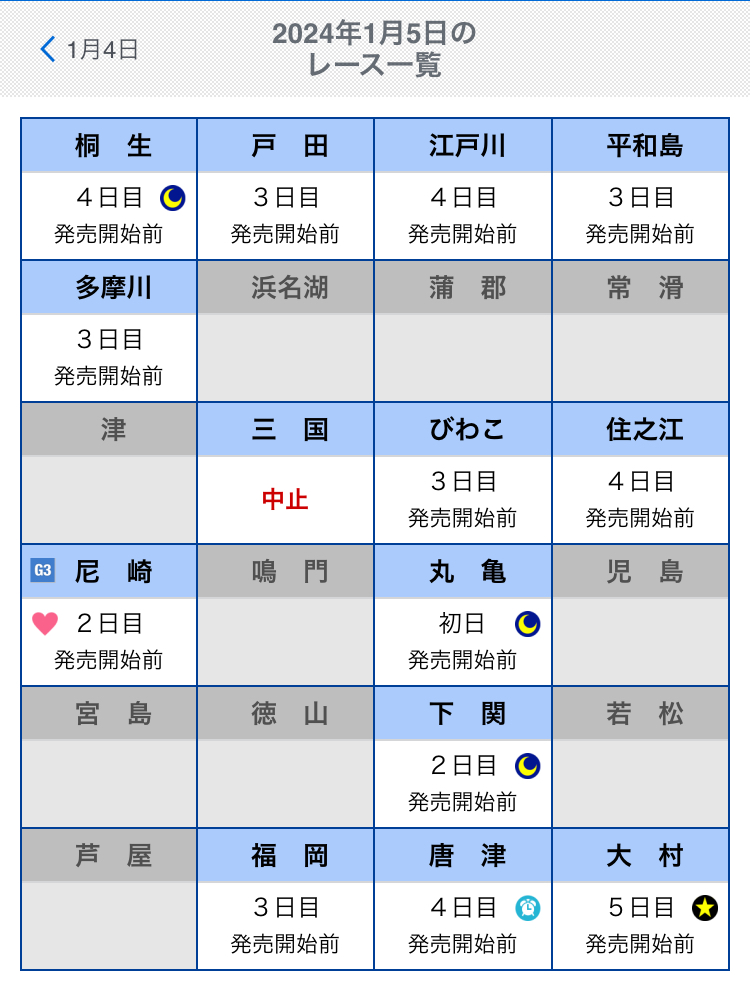Go back to 1月4日 races
Screen dimensions: 750x981
coord(88,49)
